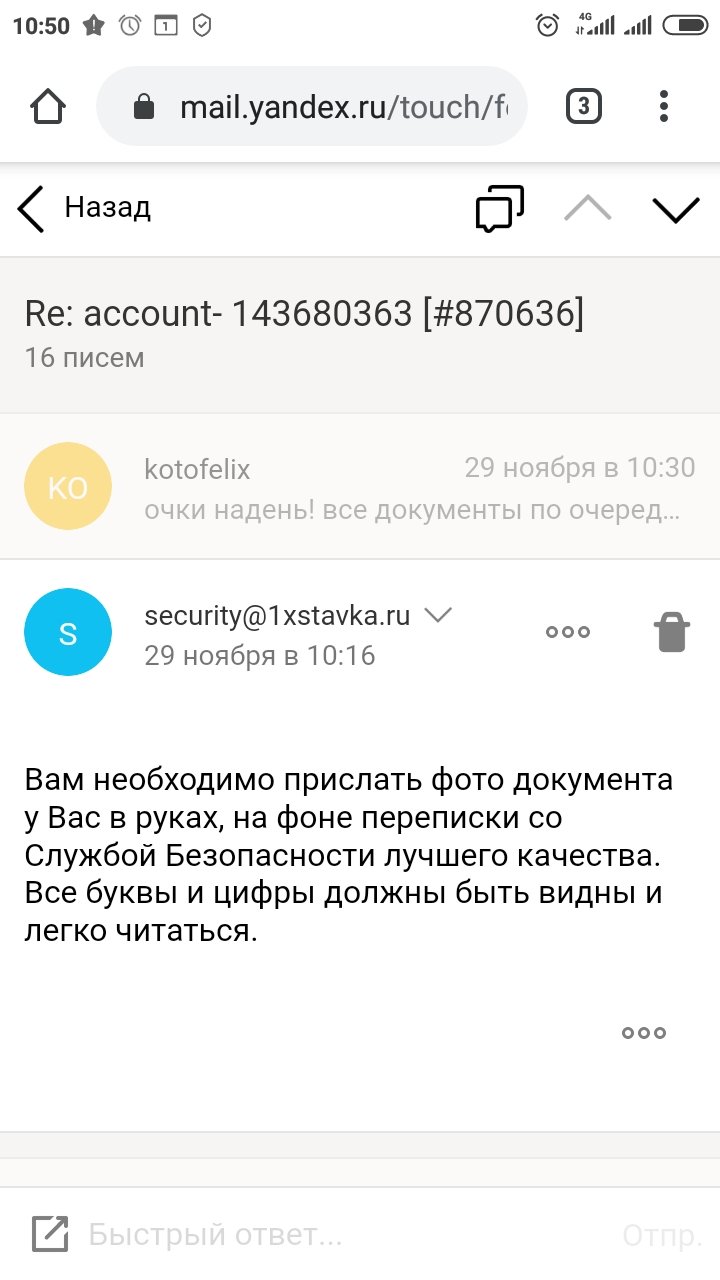Image resolution: width=720 pixels, height=1280 pixels.
Task: Delete the security@1xstavka.ru message
Action: tap(671, 632)
